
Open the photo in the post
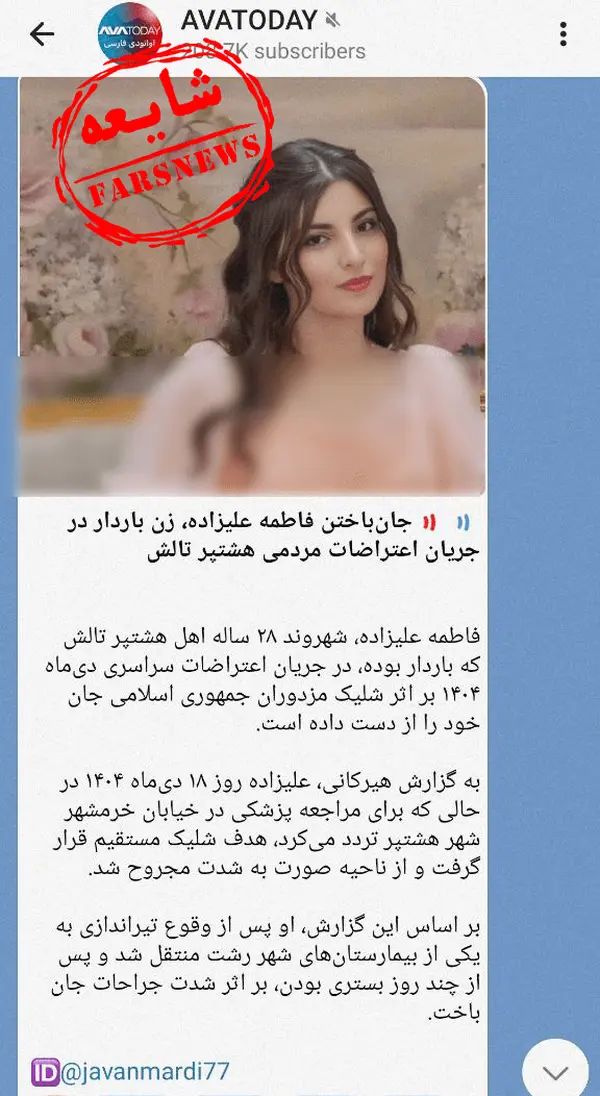pos(252,285)
